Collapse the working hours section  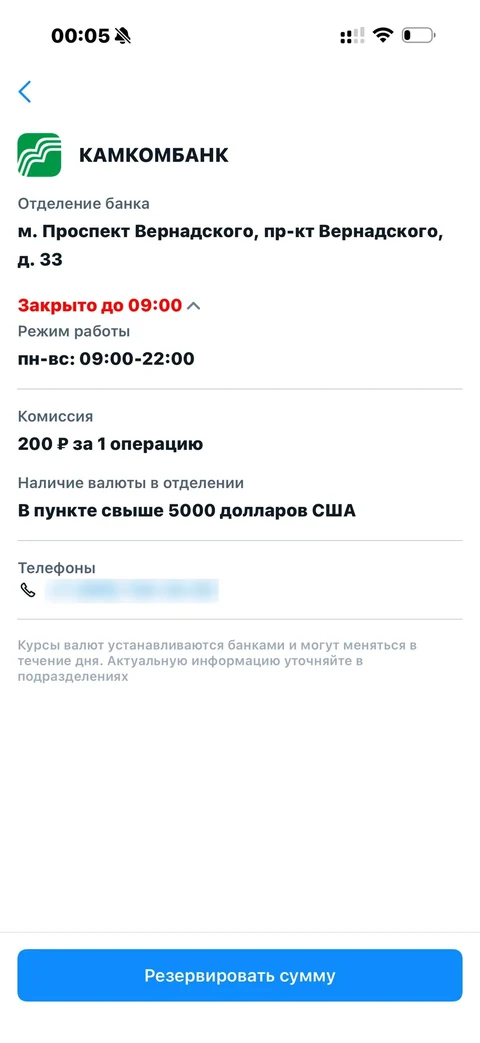193,306
